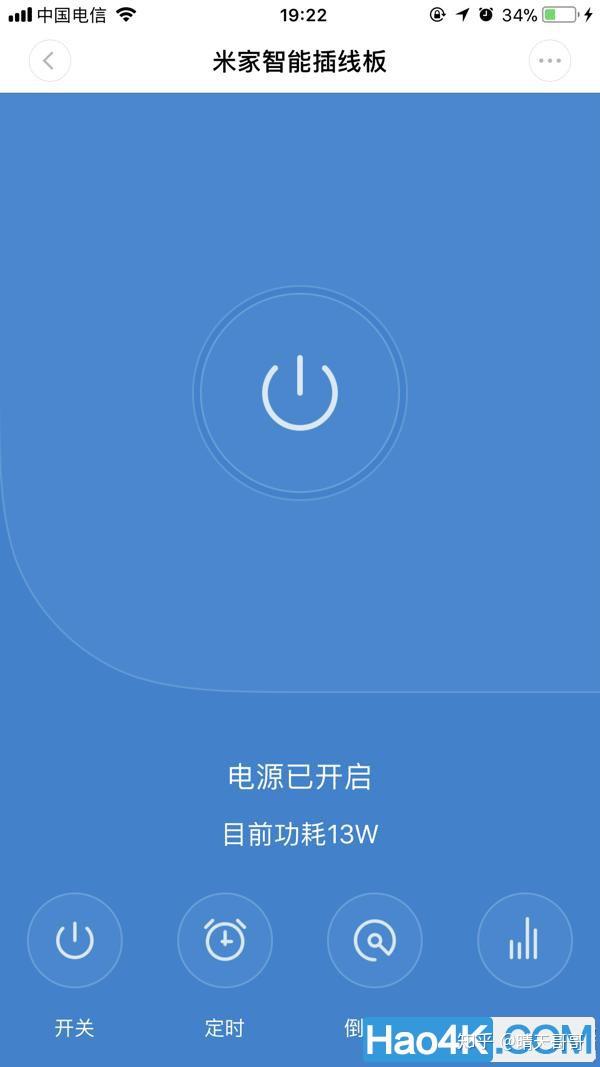Tap the 开关 power switch button

coord(75,941)
